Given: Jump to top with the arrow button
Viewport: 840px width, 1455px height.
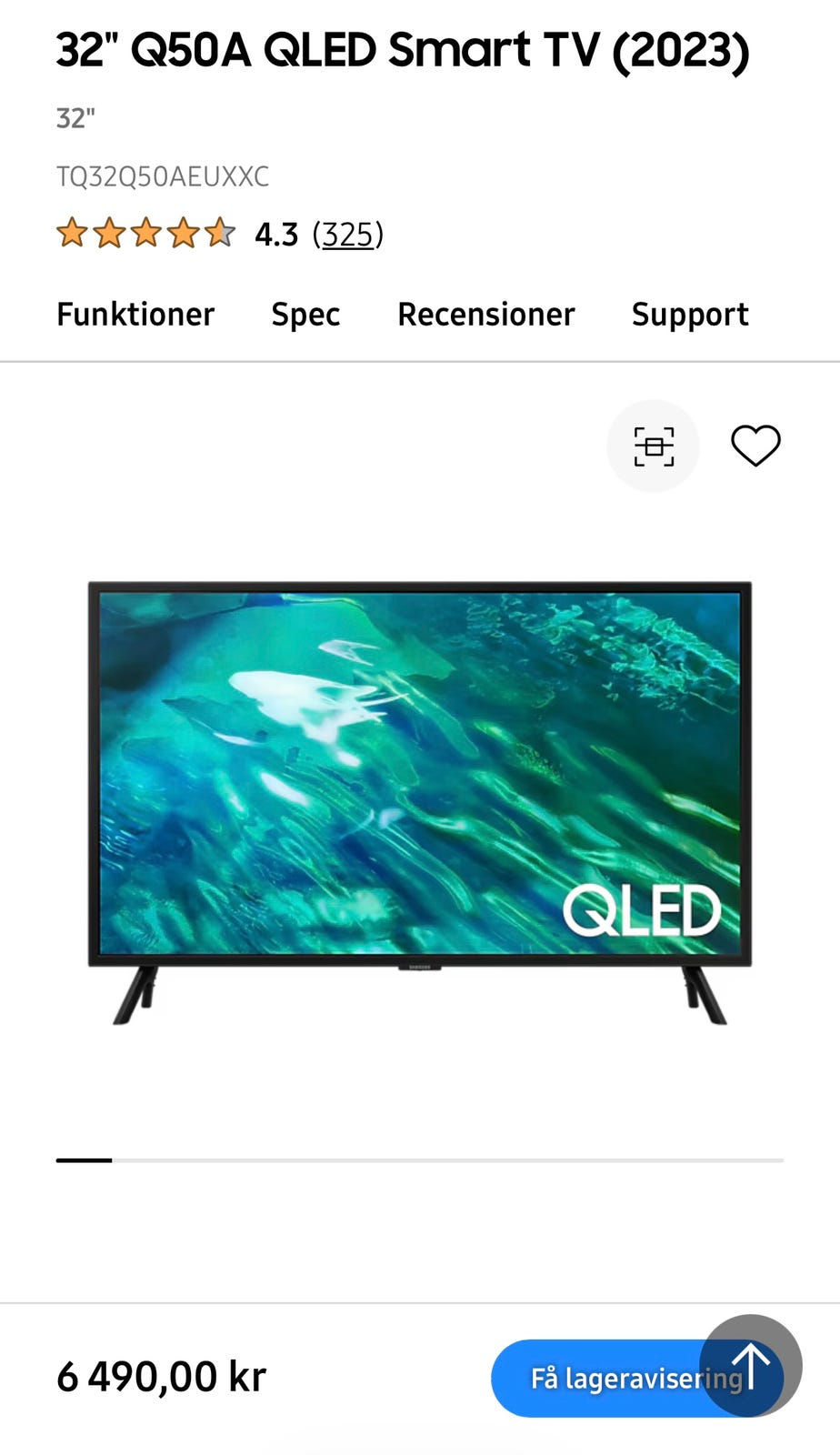Looking at the screenshot, I should point(751,1366).
